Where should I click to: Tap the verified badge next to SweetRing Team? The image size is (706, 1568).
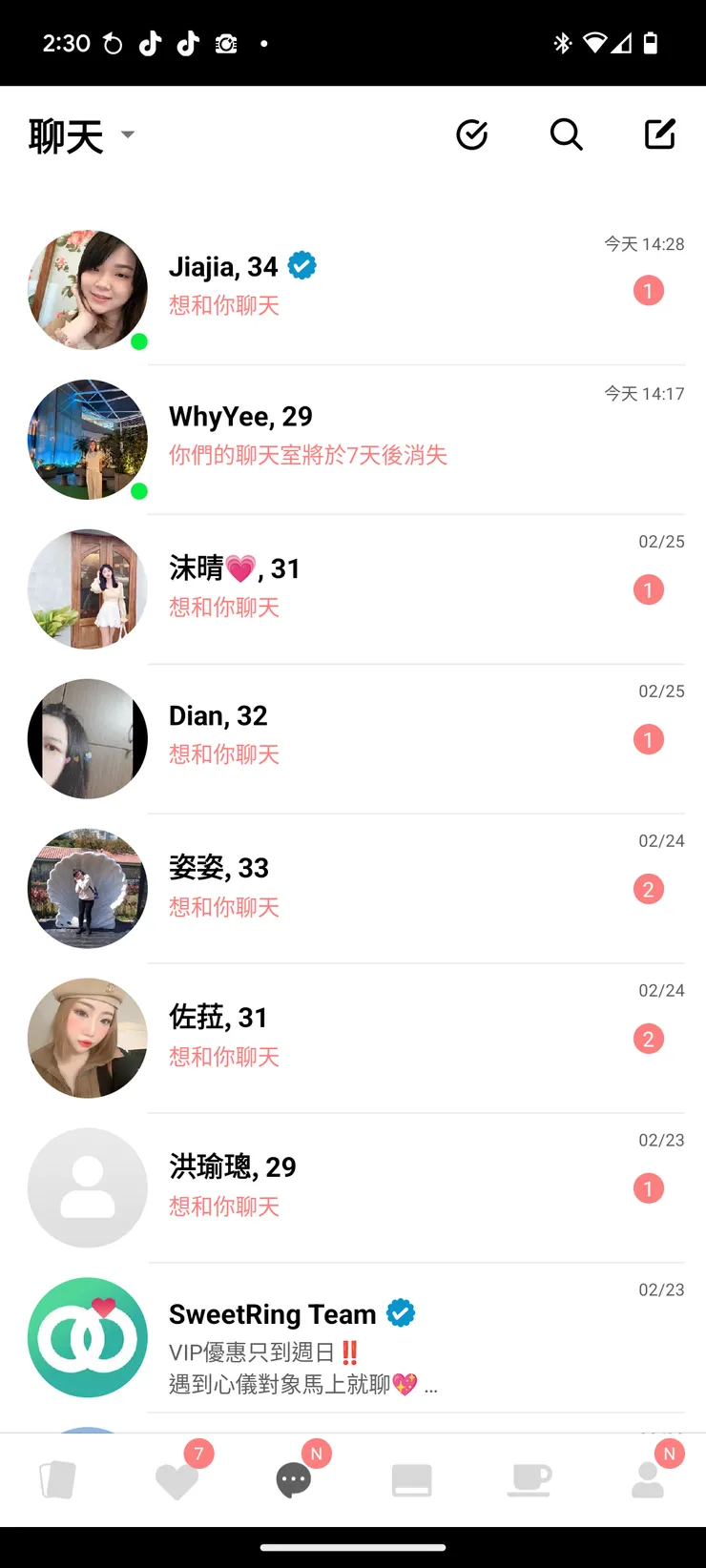[402, 1312]
